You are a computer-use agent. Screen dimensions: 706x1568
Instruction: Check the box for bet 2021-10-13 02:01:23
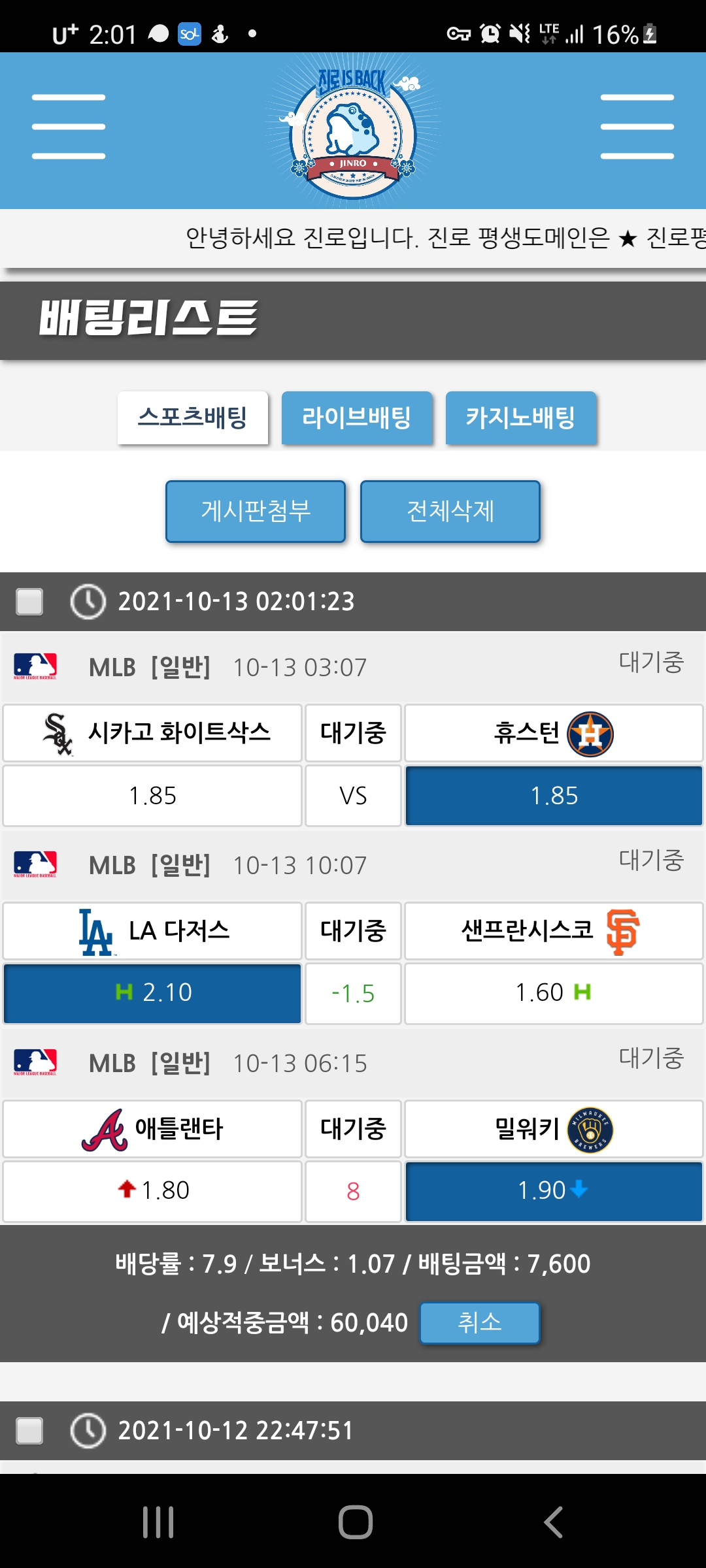click(x=29, y=601)
